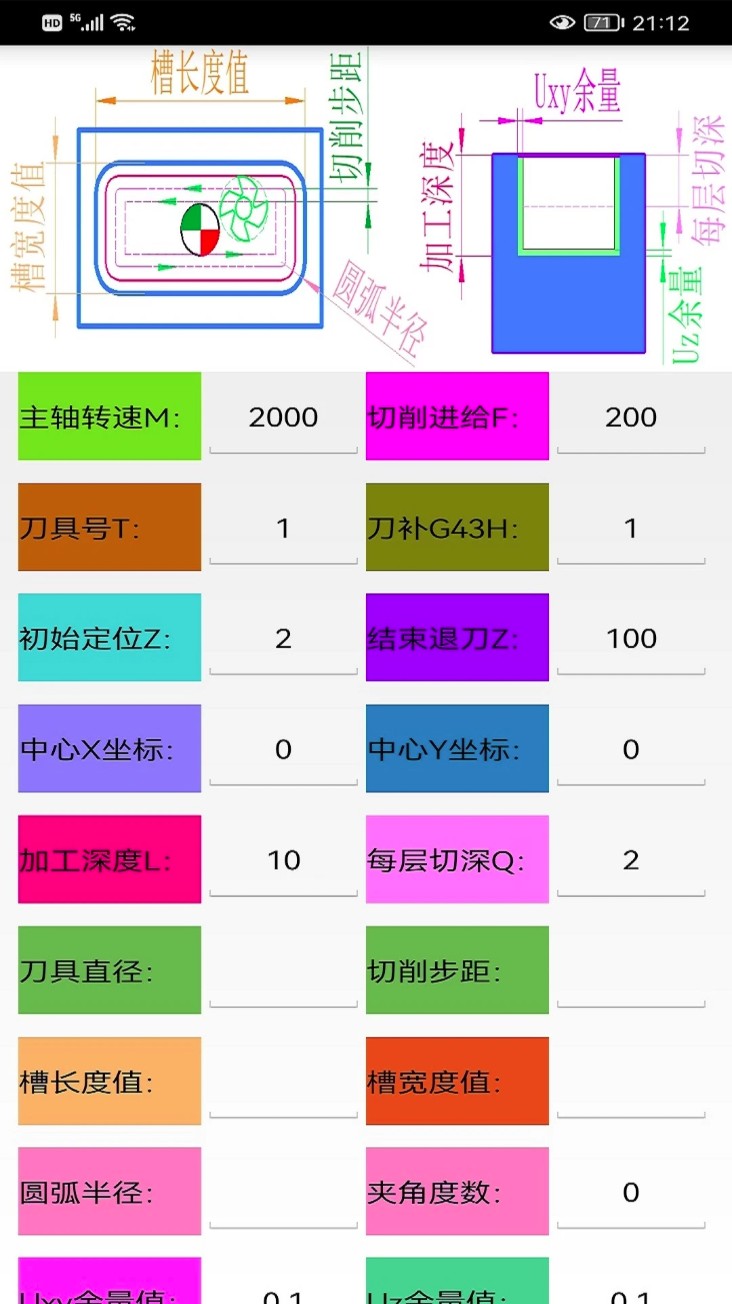Edit the 加工深度L value 10
Screen dimensions: 732x1304
[283, 859]
